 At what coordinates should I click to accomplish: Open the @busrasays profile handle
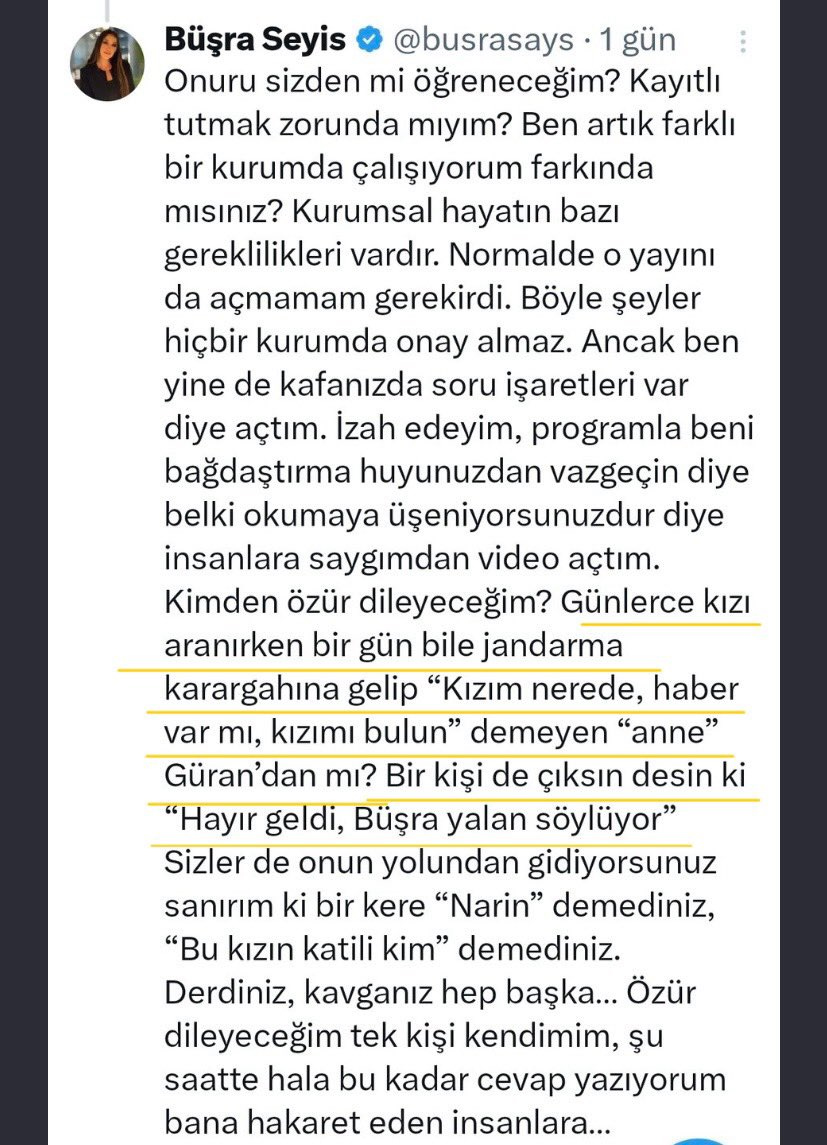(x=483, y=41)
